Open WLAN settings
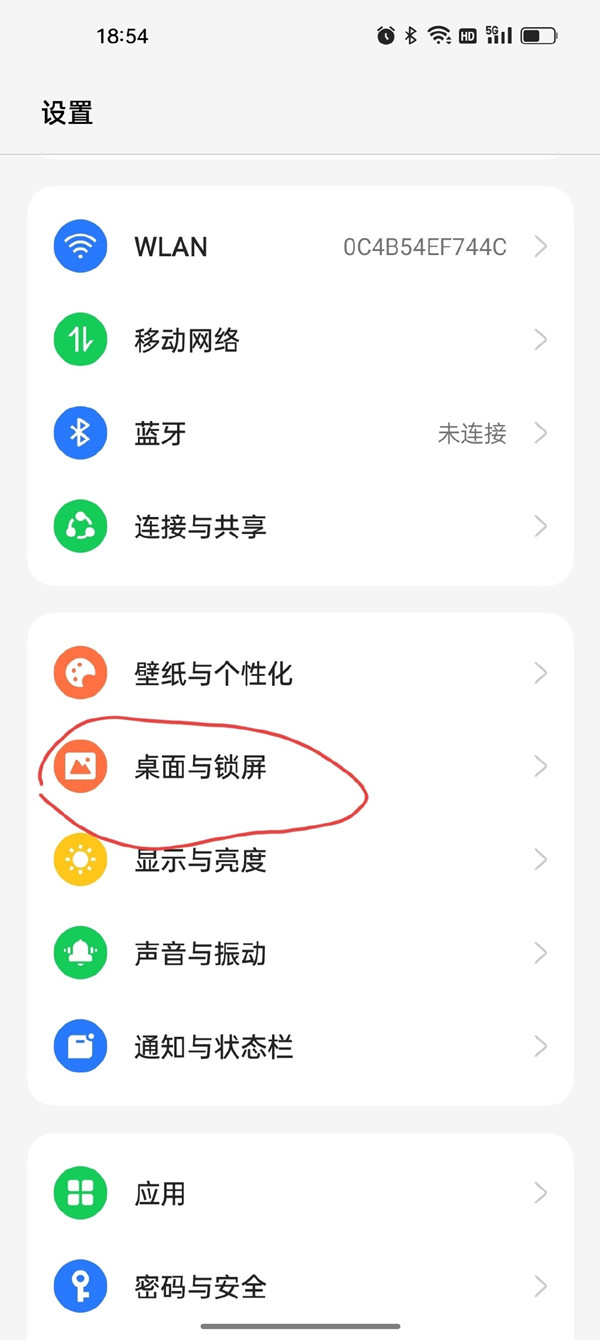The height and width of the screenshot is (1340, 600). (x=300, y=247)
